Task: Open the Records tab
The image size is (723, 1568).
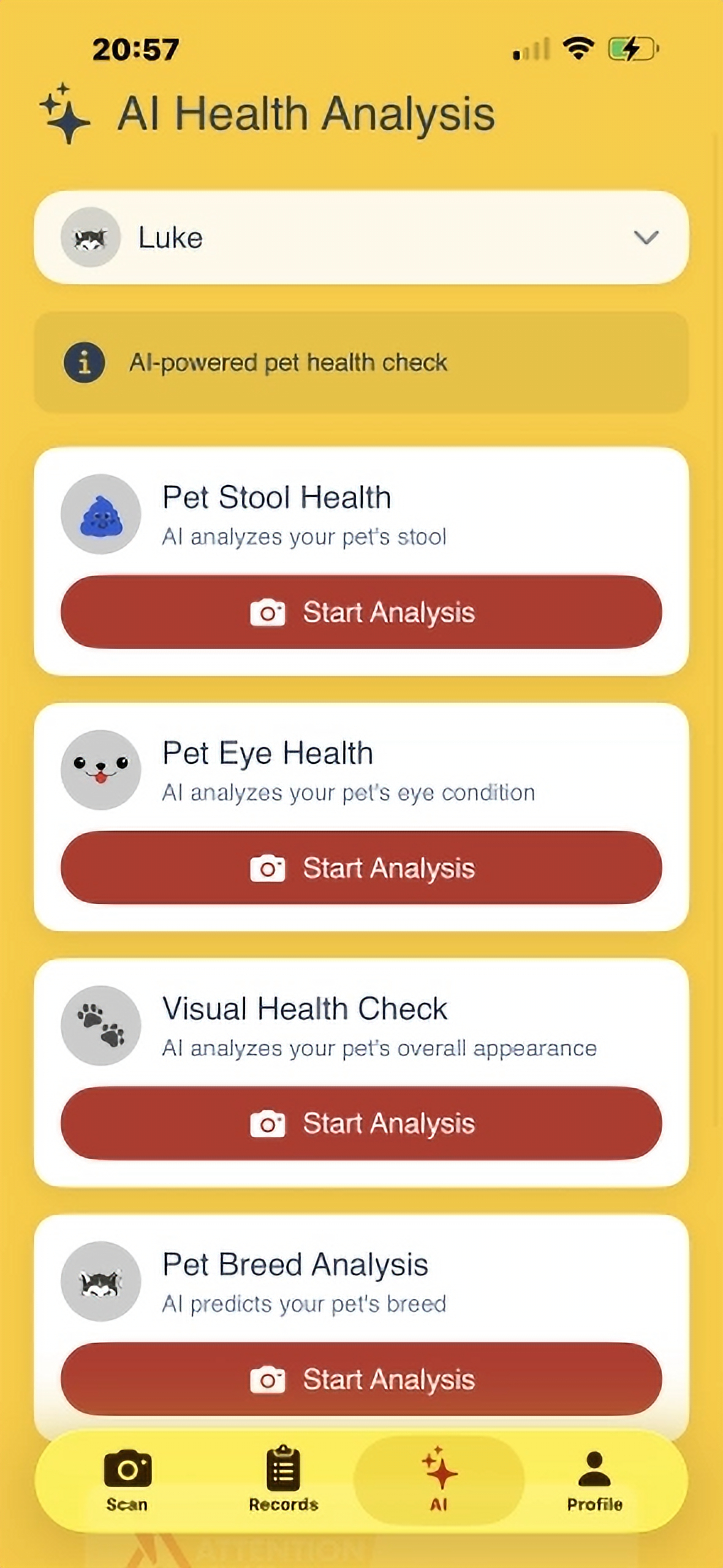Action: (283, 1480)
